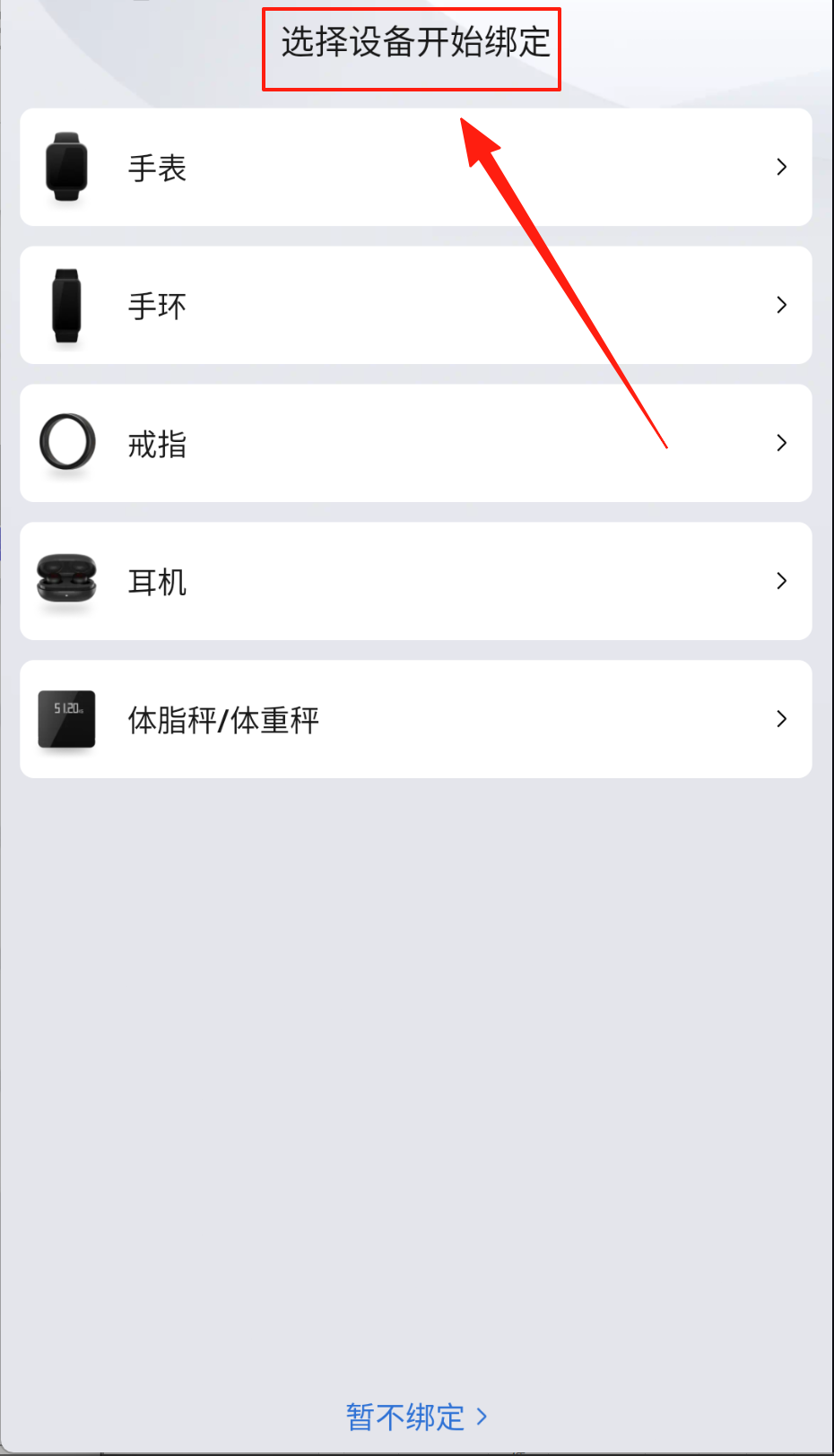
Task: Skip binding via 暂不绑定 link
Action: point(416,1417)
